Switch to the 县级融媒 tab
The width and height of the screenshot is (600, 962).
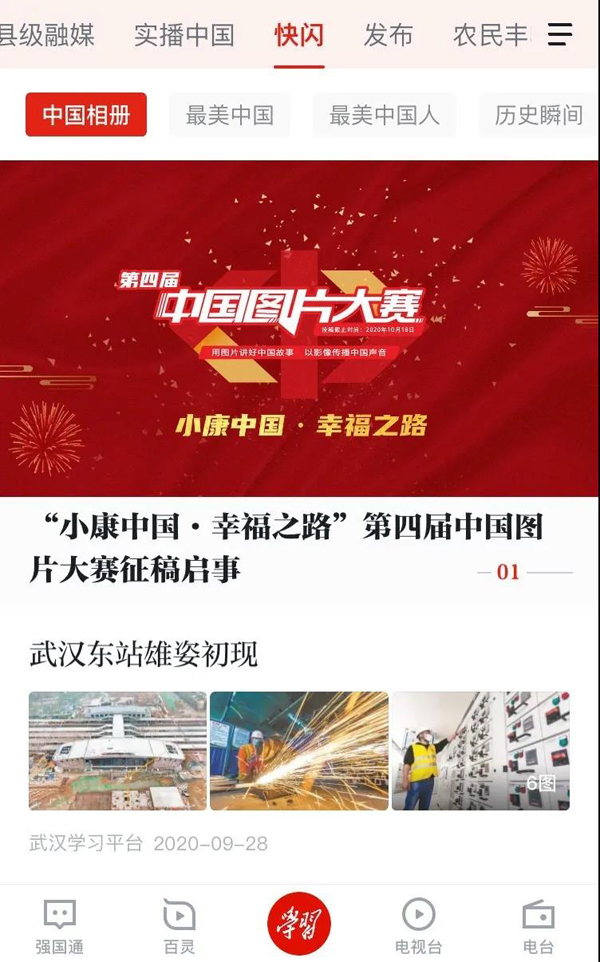point(47,36)
